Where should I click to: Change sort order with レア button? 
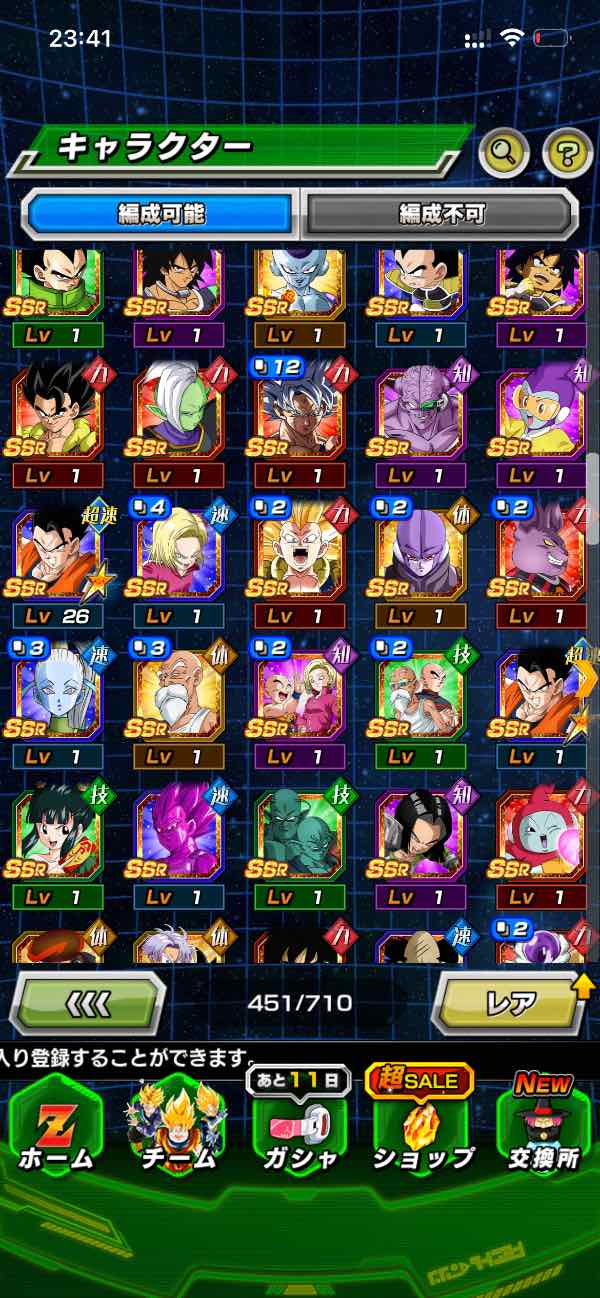(x=510, y=1002)
